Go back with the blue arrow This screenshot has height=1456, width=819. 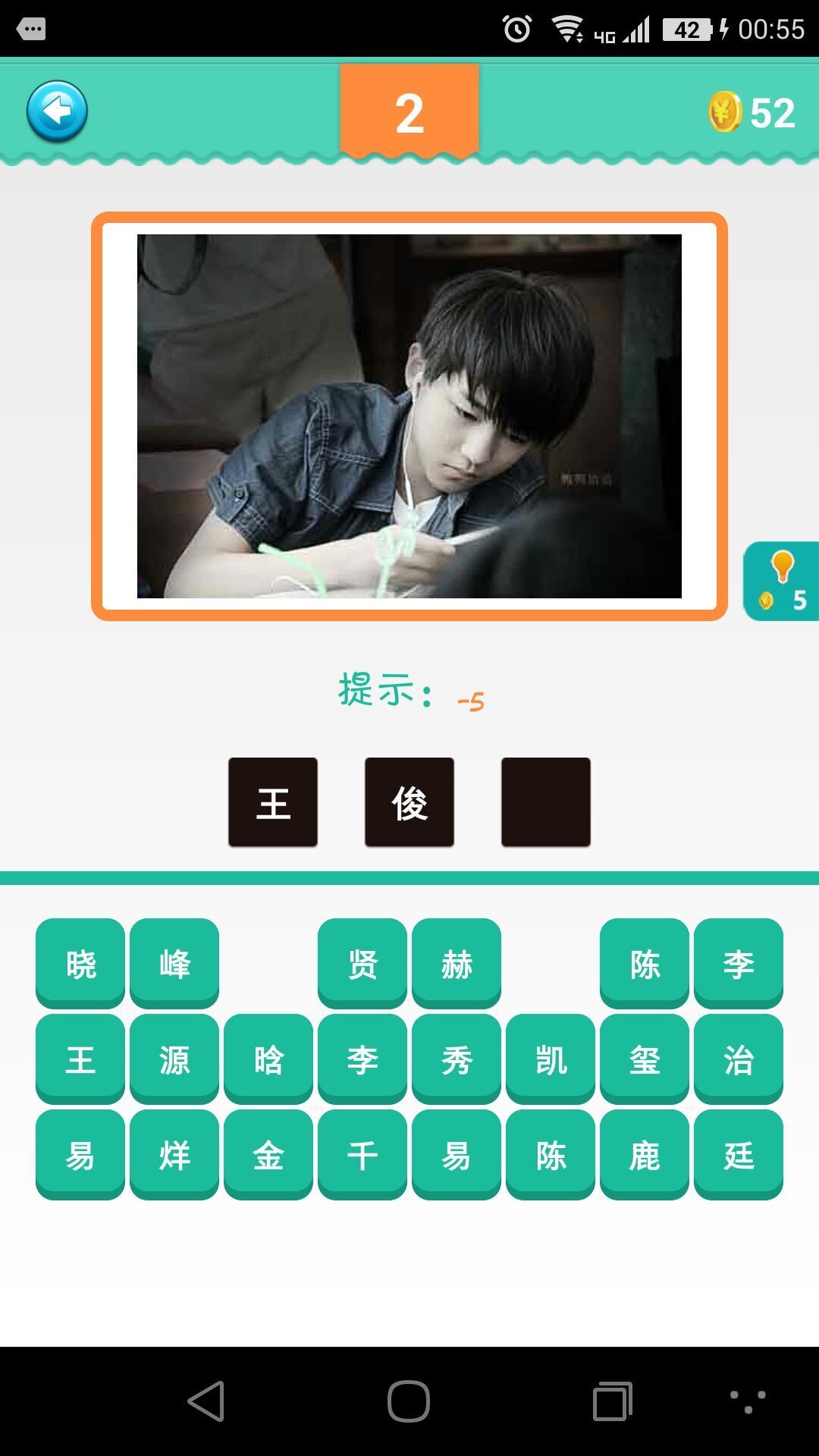pos(57,111)
